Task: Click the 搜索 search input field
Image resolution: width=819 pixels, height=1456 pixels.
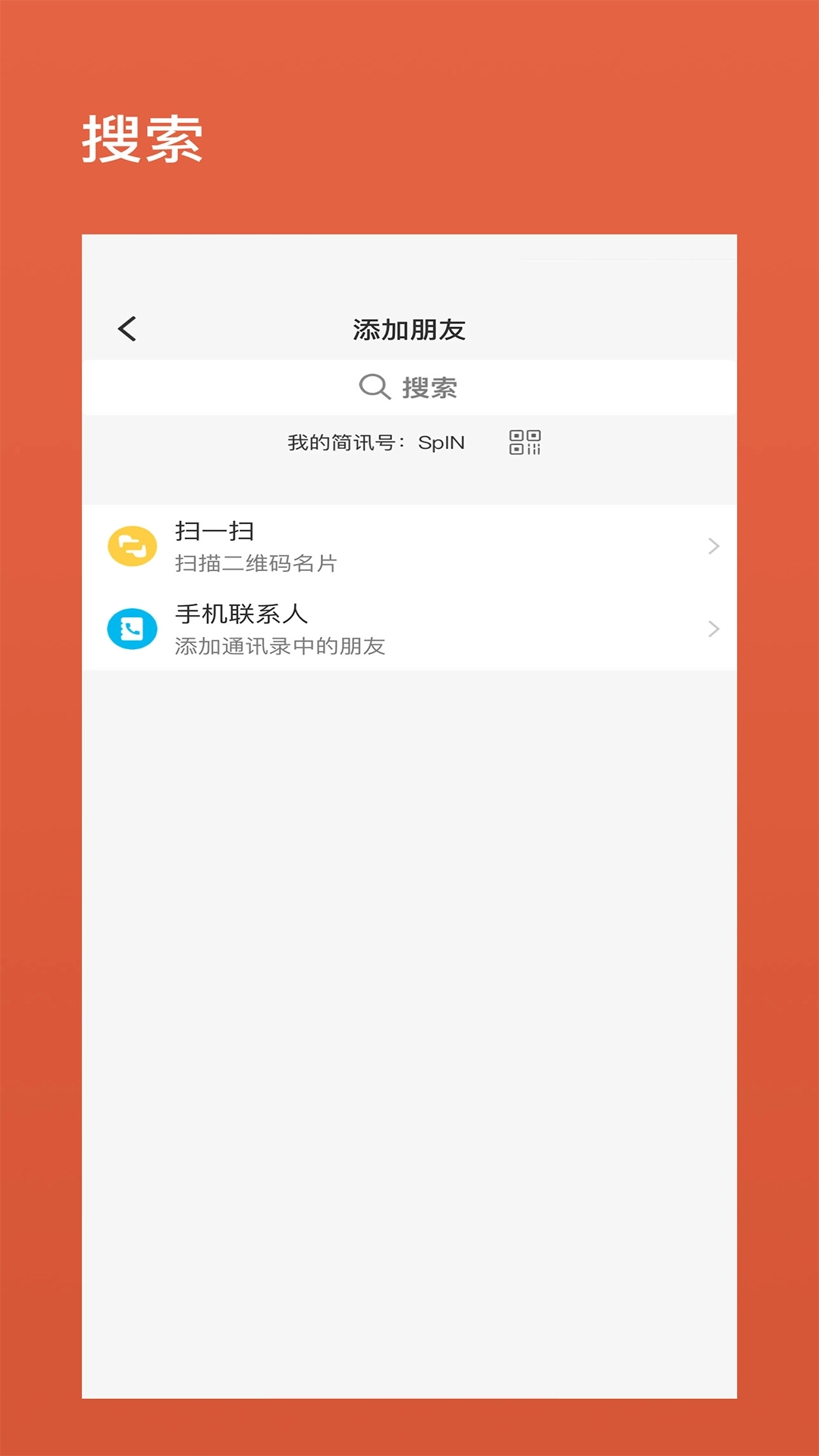Action: coord(425,388)
